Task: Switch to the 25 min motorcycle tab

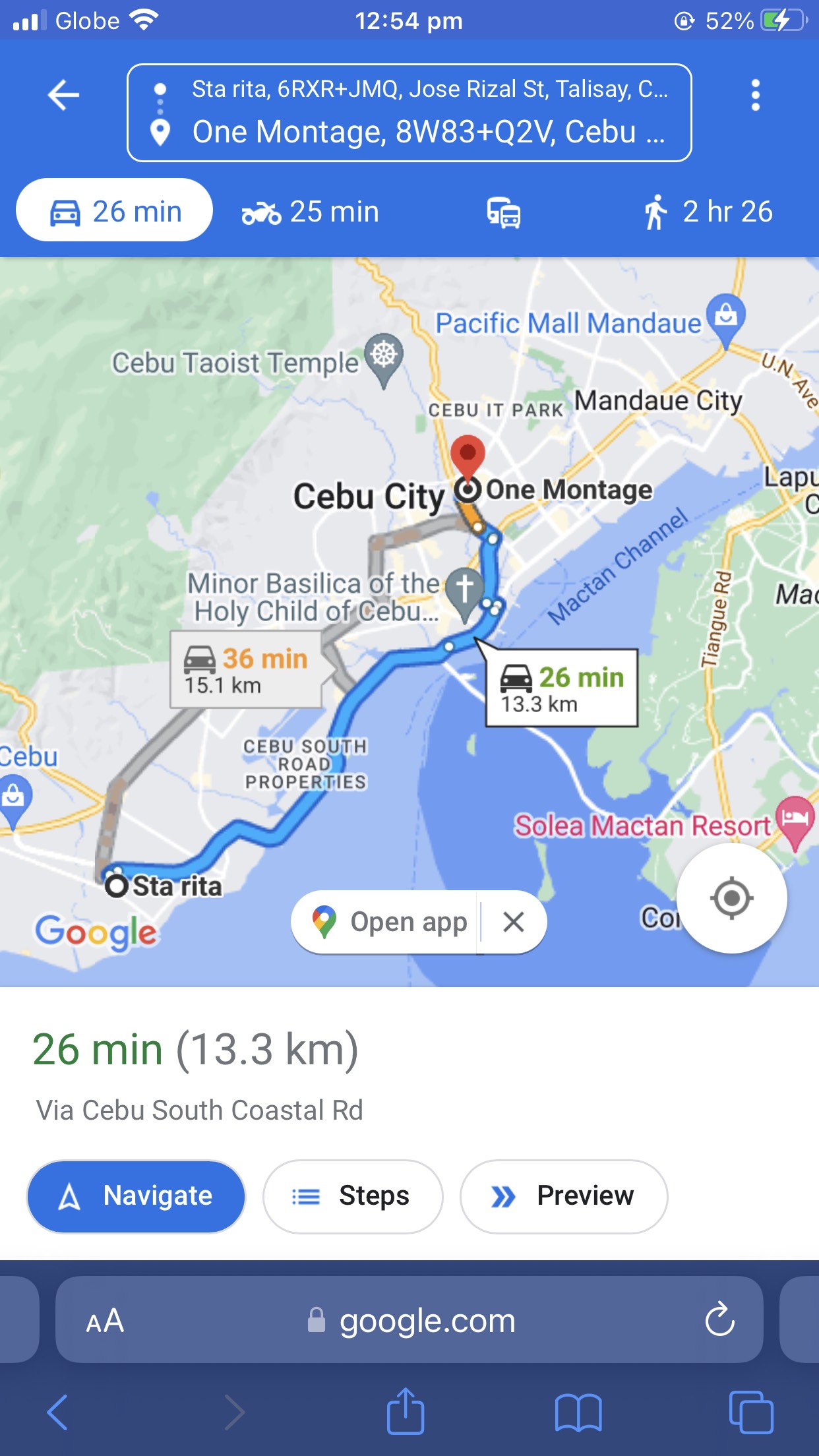Action: click(x=310, y=212)
